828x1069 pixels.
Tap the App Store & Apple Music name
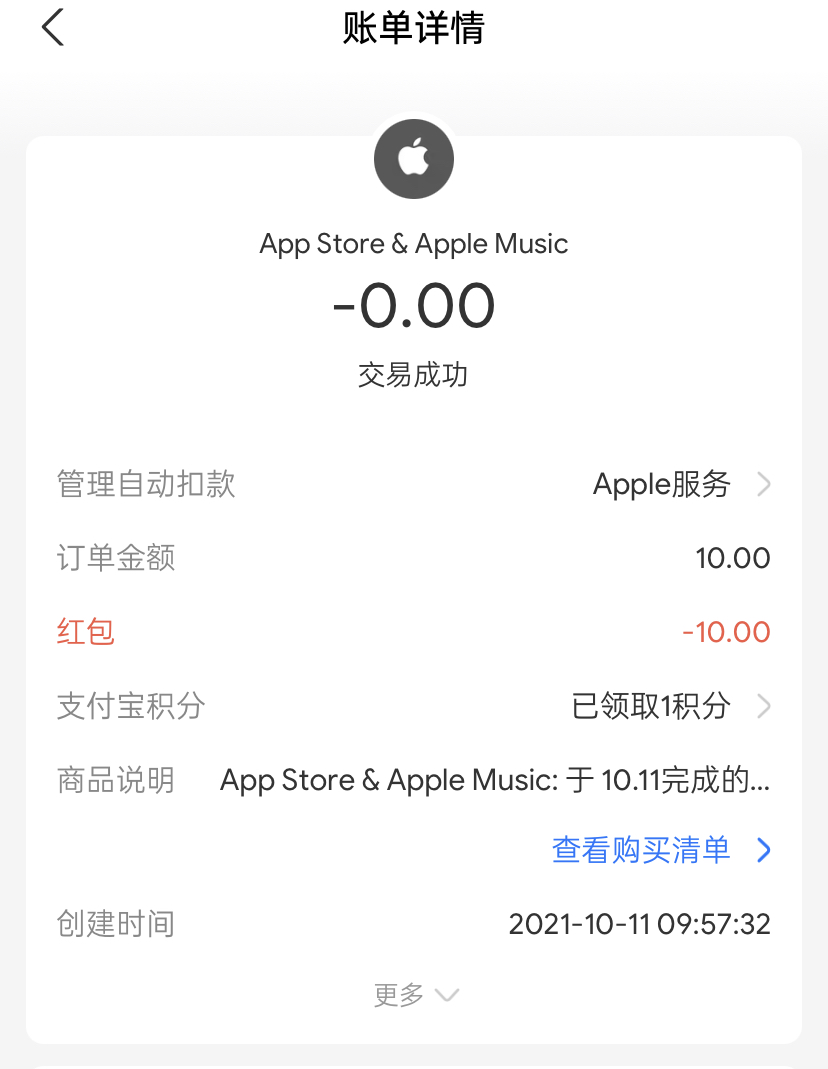coord(413,243)
